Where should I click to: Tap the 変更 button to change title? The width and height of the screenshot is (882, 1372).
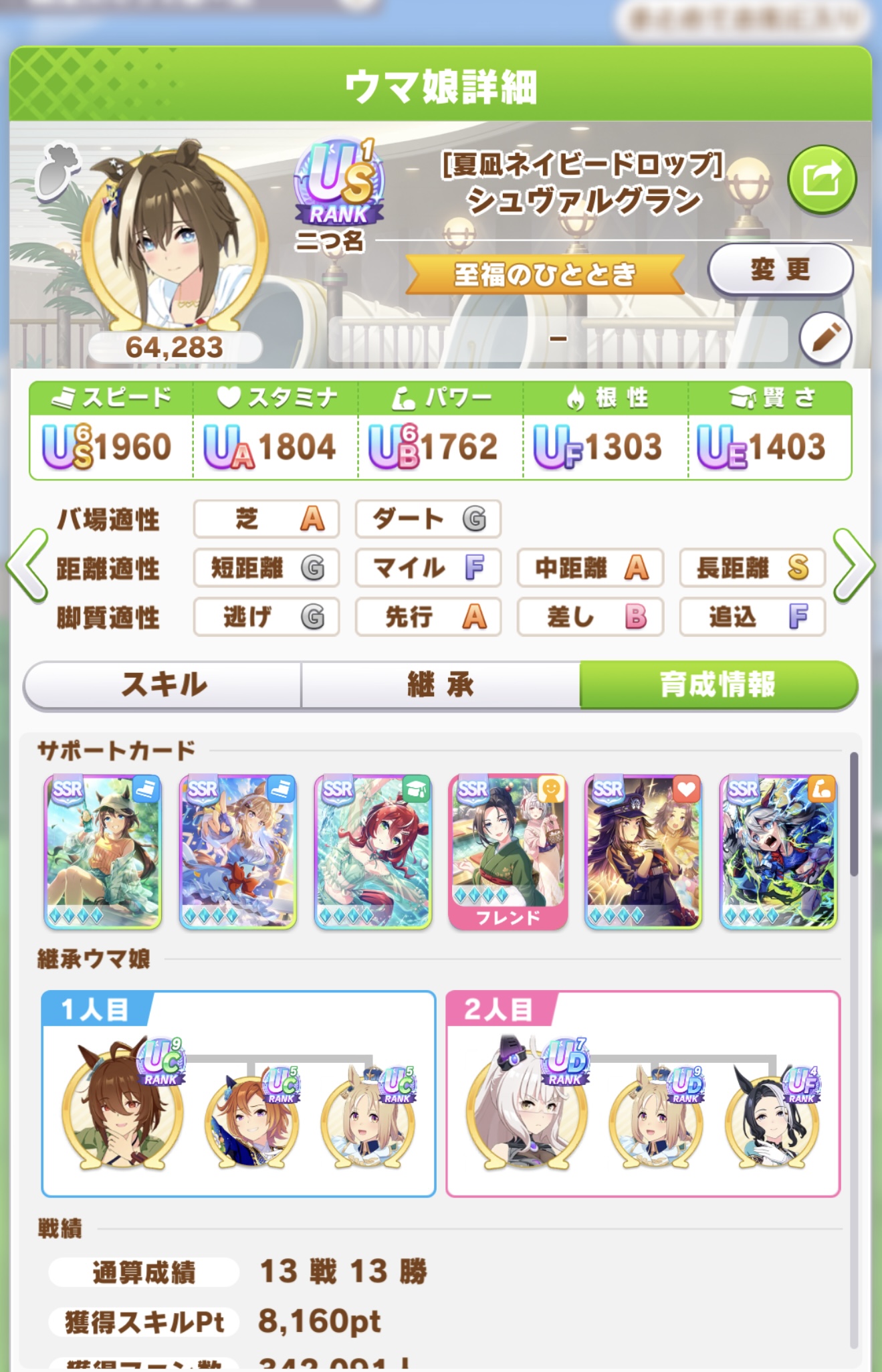pyautogui.click(x=780, y=270)
